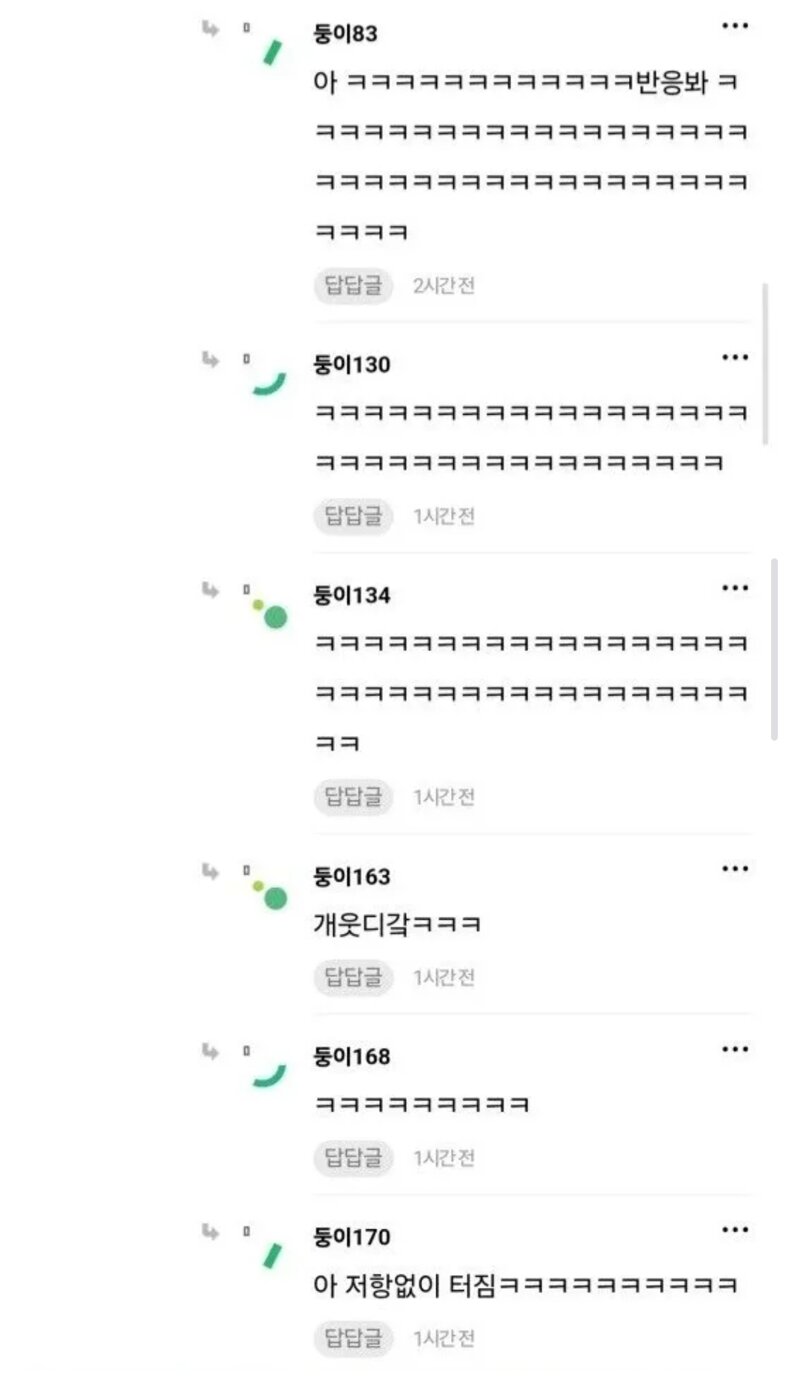Screen dimensions: 800x1376
Task: Reply via 답답글 under 둥이130's comment
Action: (353, 517)
